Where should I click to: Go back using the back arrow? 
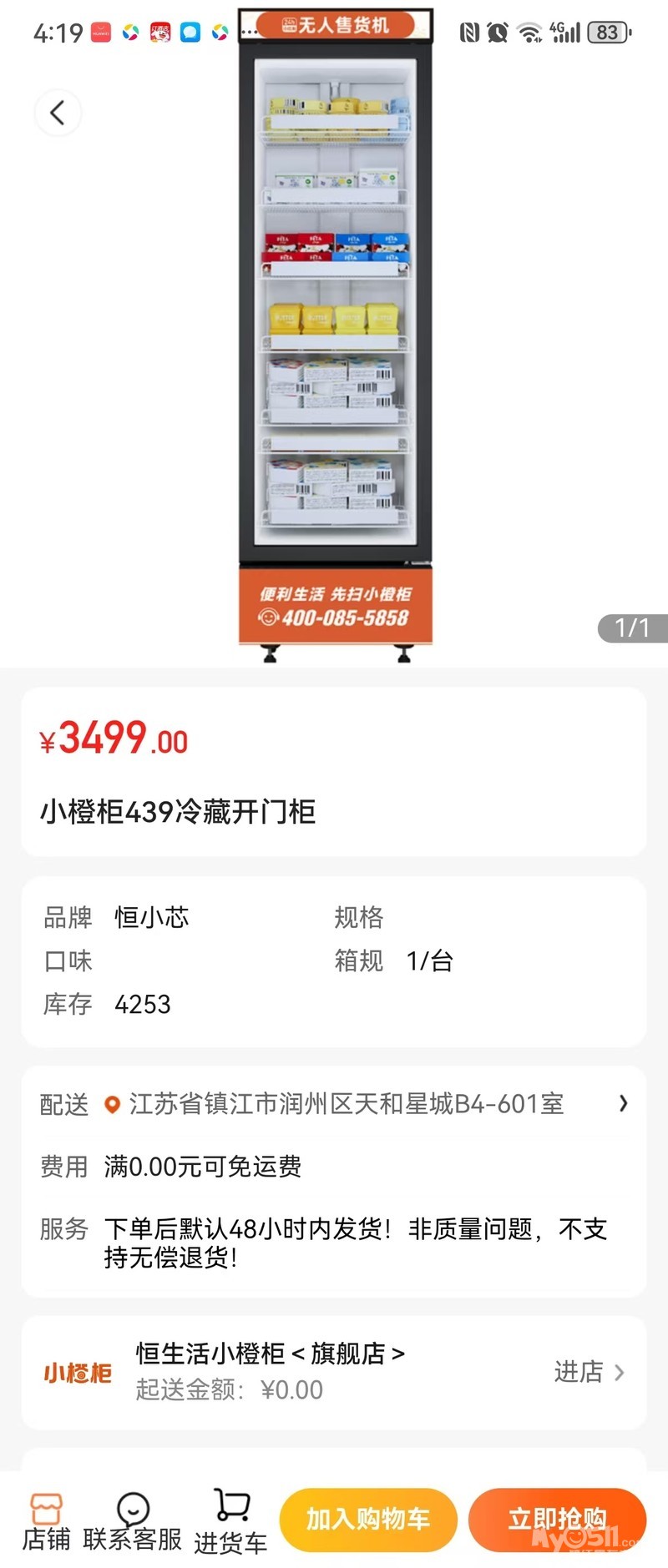58,113
